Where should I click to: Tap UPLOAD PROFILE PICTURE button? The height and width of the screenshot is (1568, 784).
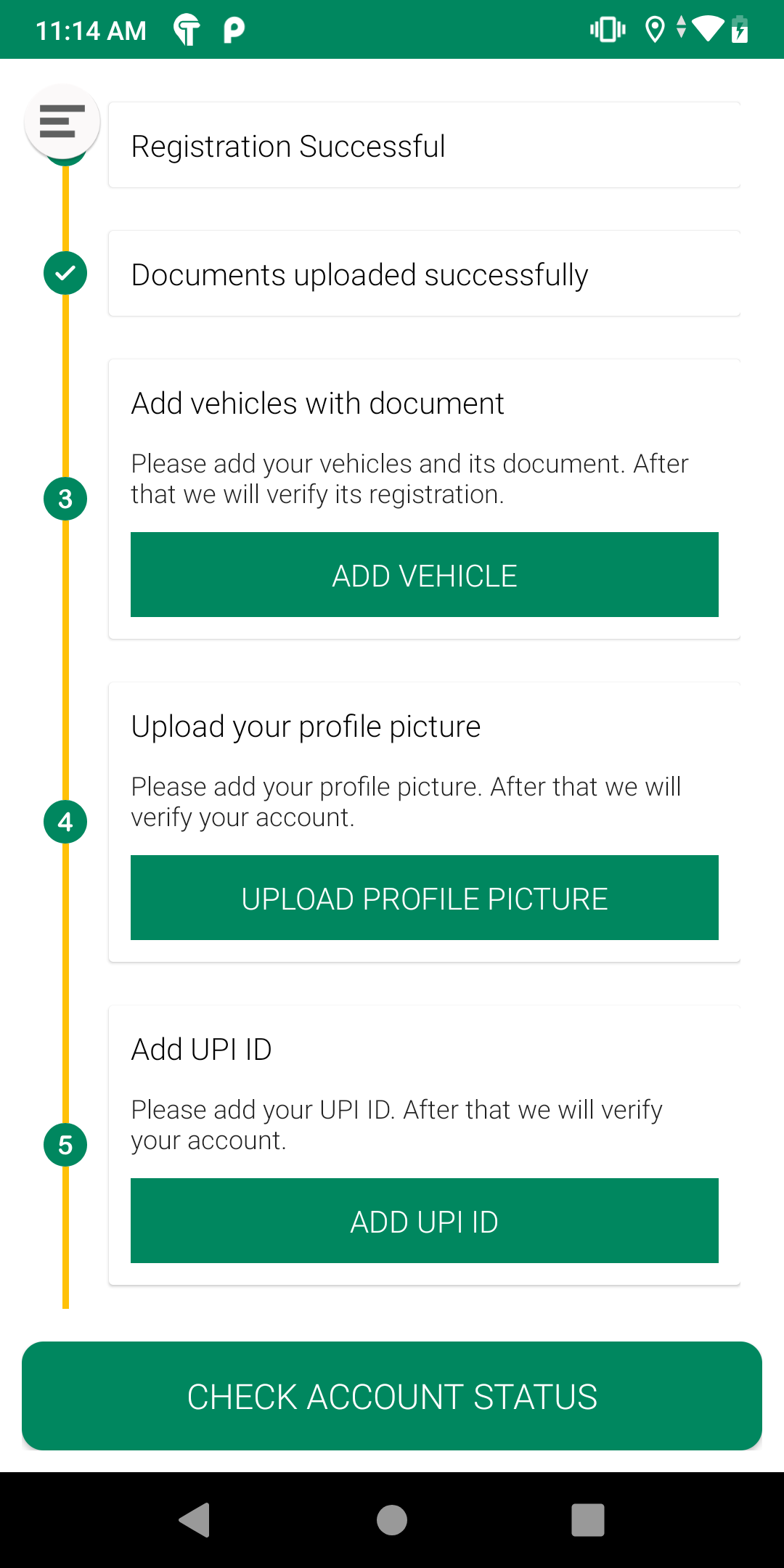click(x=424, y=898)
